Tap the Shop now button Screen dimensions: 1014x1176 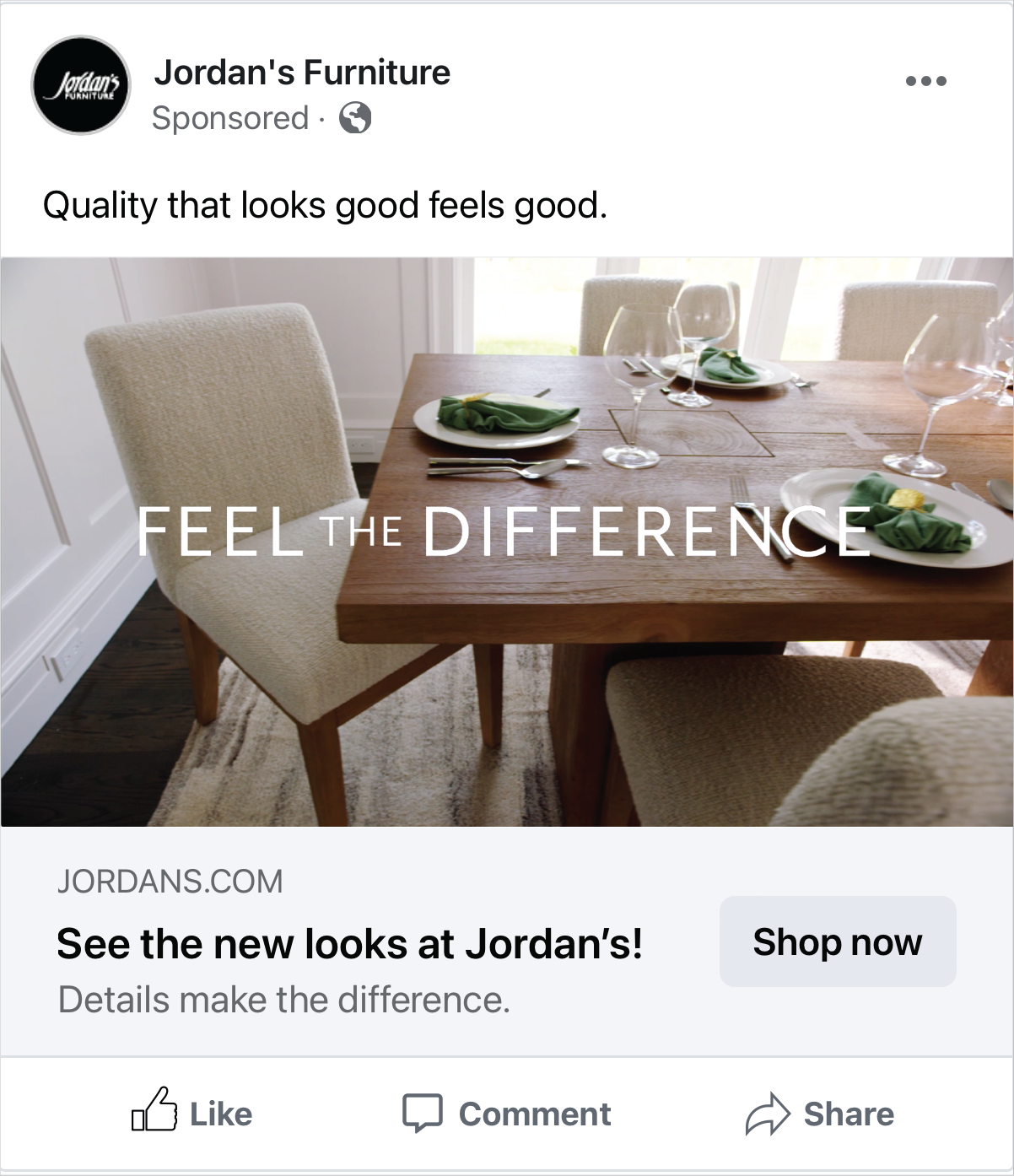(837, 941)
